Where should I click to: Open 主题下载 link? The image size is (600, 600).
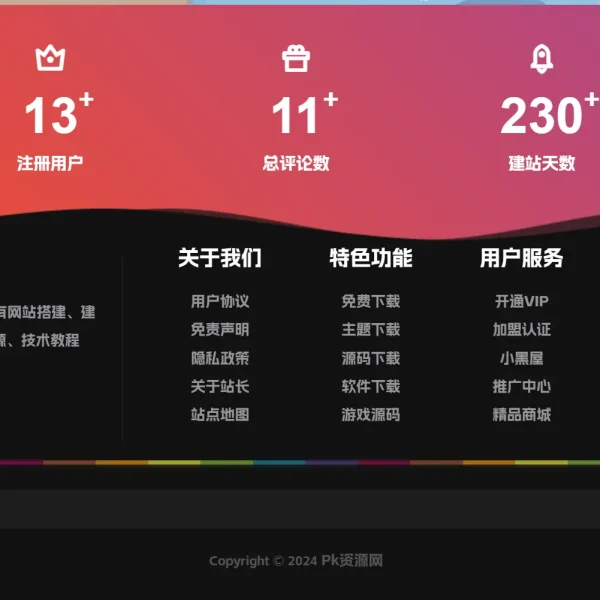[x=370, y=329]
